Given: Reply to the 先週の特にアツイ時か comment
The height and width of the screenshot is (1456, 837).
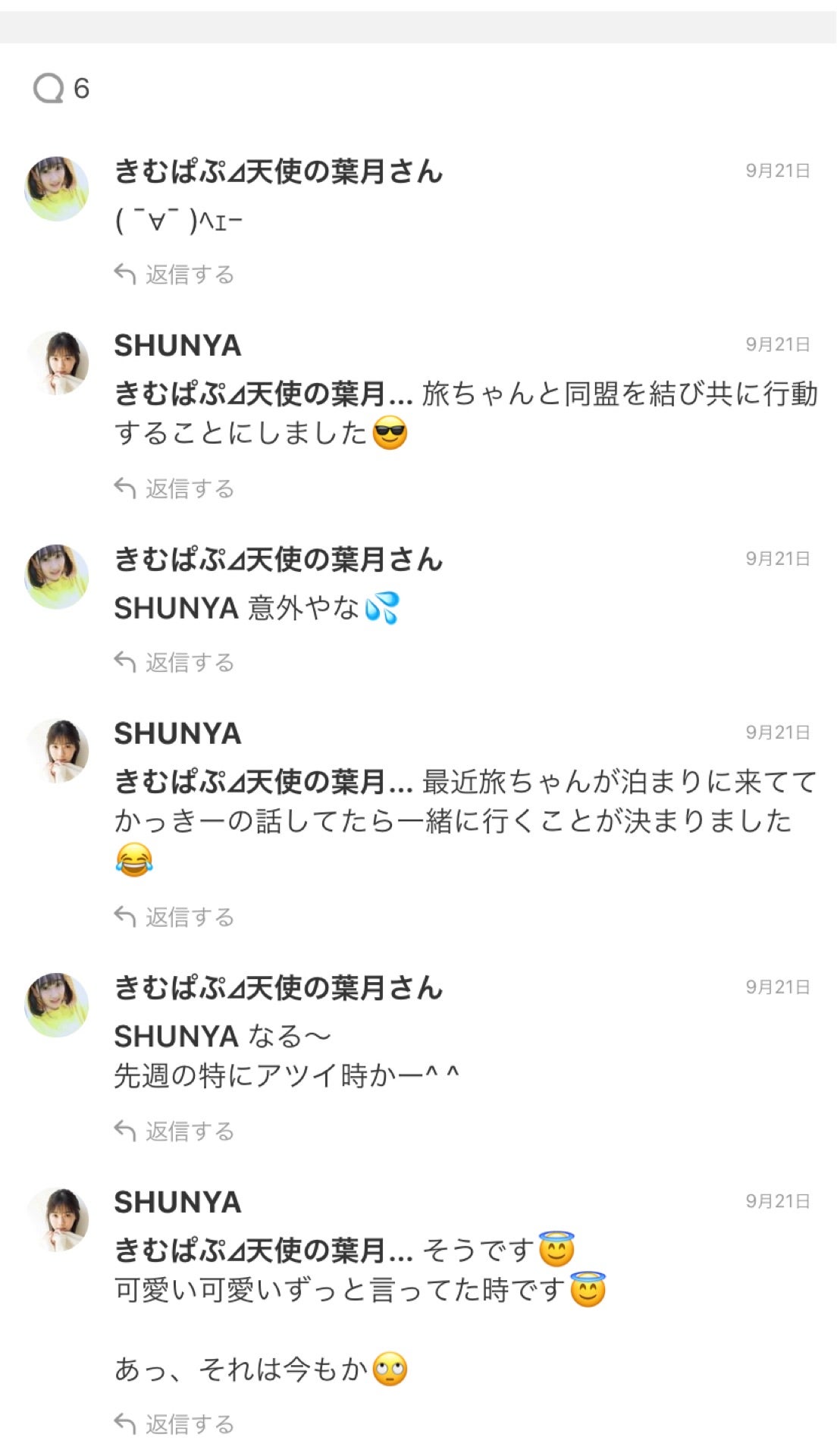Looking at the screenshot, I should pos(174,1131).
